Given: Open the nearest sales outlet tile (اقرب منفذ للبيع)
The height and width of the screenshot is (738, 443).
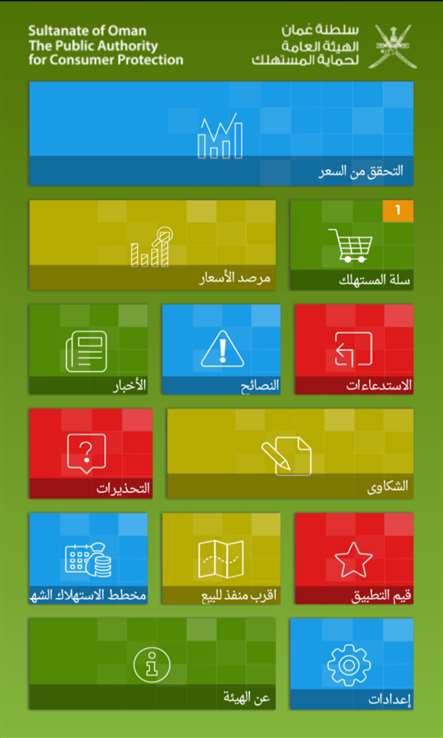Looking at the screenshot, I should [x=221, y=558].
